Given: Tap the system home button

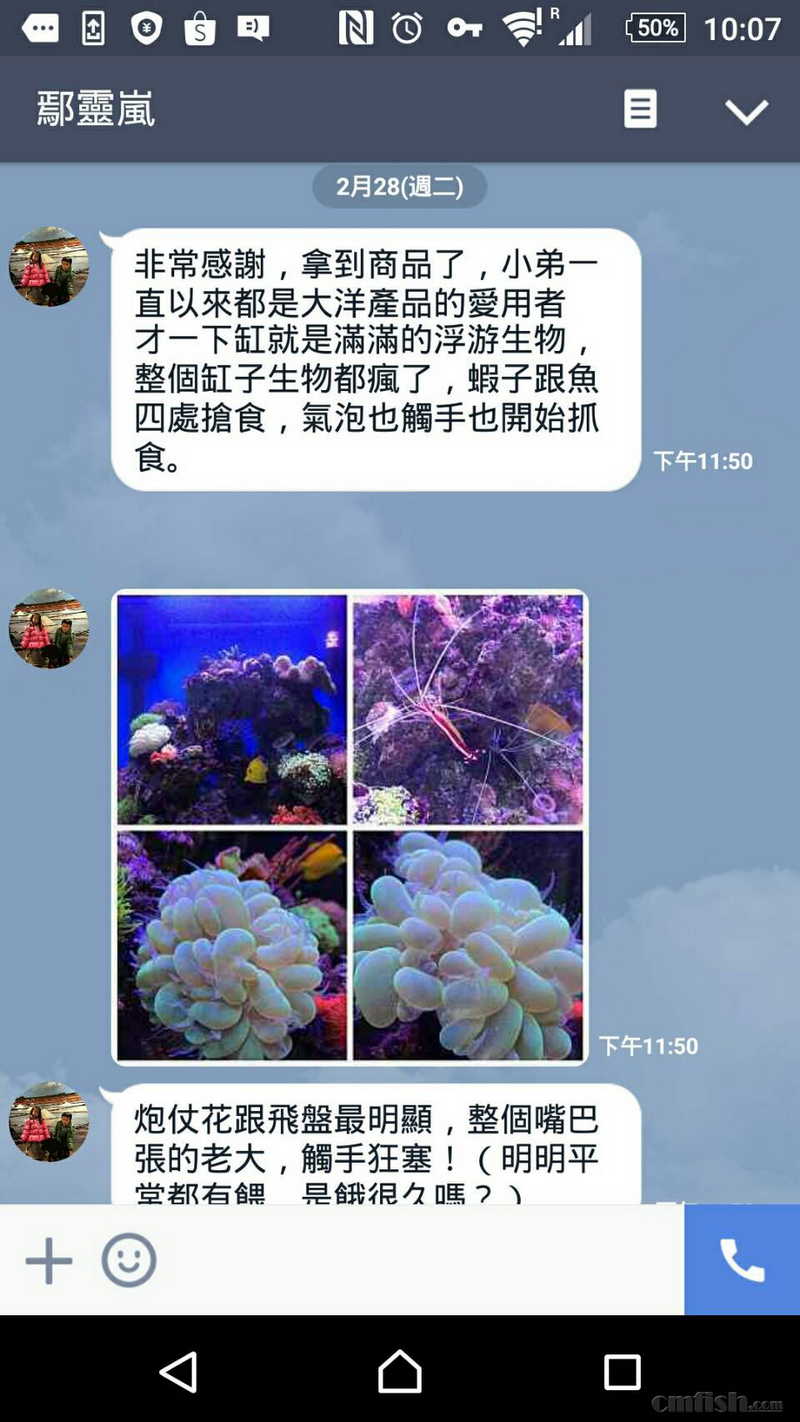Looking at the screenshot, I should pos(400,1372).
